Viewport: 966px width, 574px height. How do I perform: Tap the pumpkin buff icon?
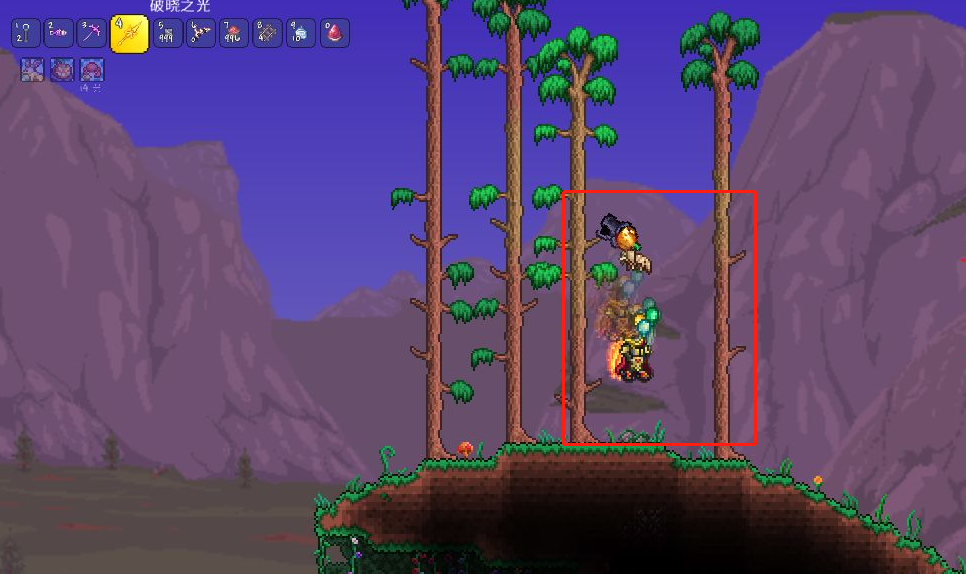(x=62, y=70)
